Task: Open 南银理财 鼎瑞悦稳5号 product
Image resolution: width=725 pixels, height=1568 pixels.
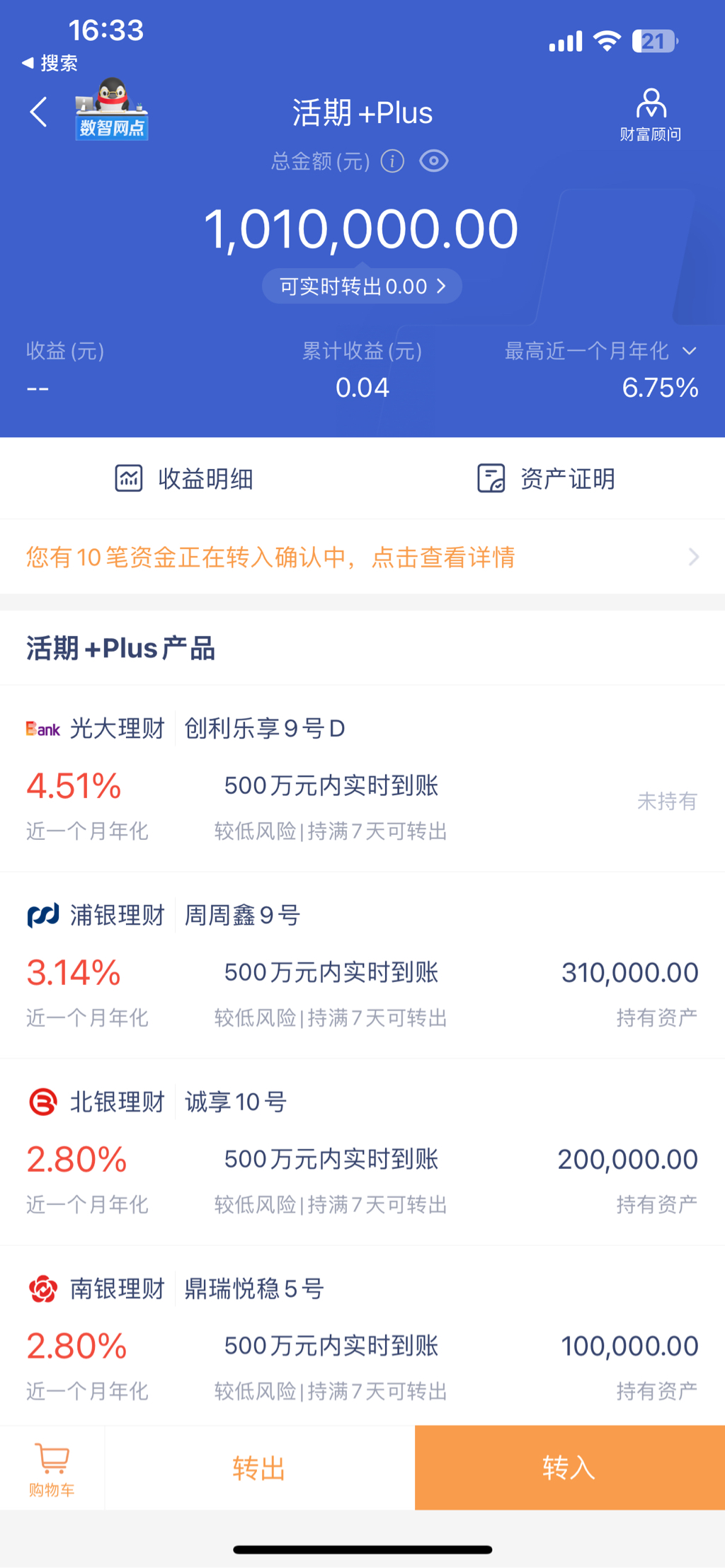Action: tap(362, 1339)
